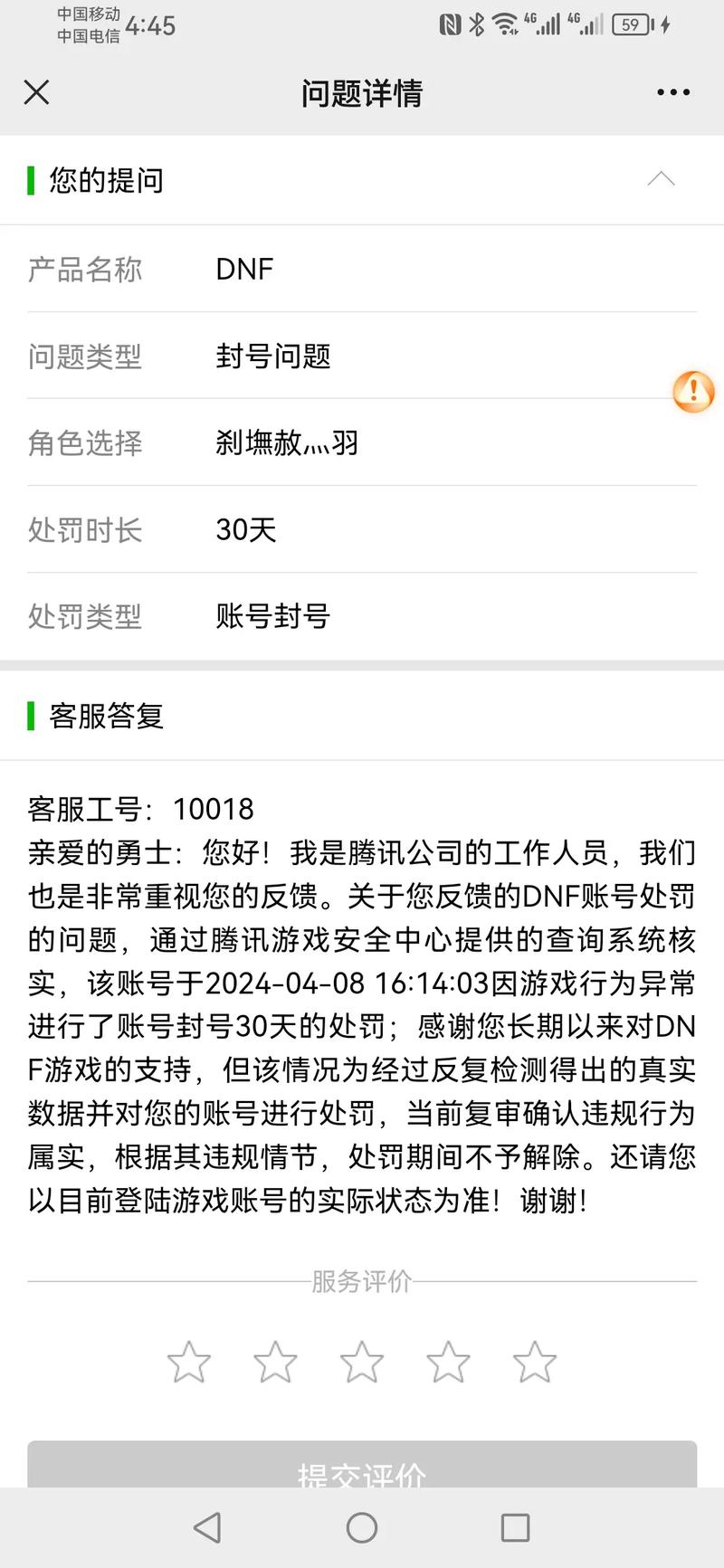Return to the home screen

pos(362,1527)
